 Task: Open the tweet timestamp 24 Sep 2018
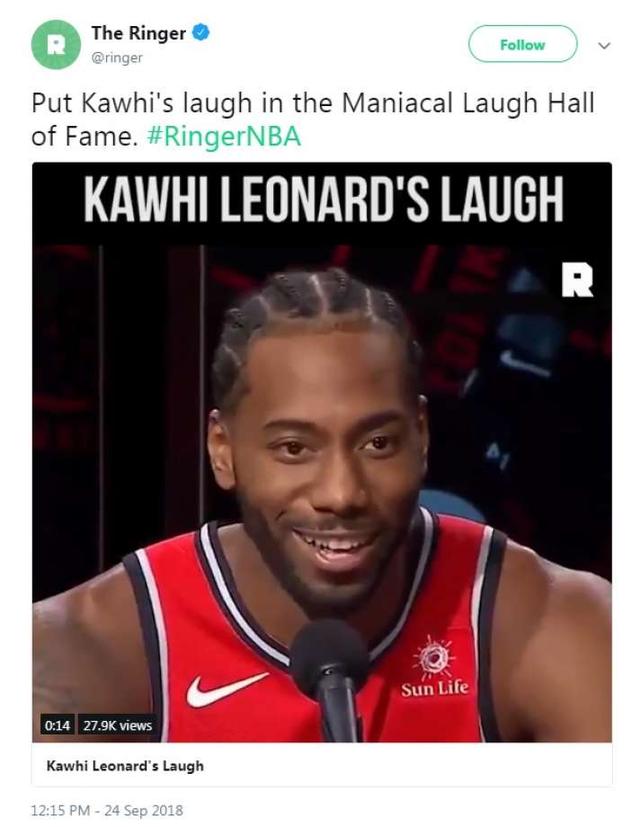pos(107,810)
